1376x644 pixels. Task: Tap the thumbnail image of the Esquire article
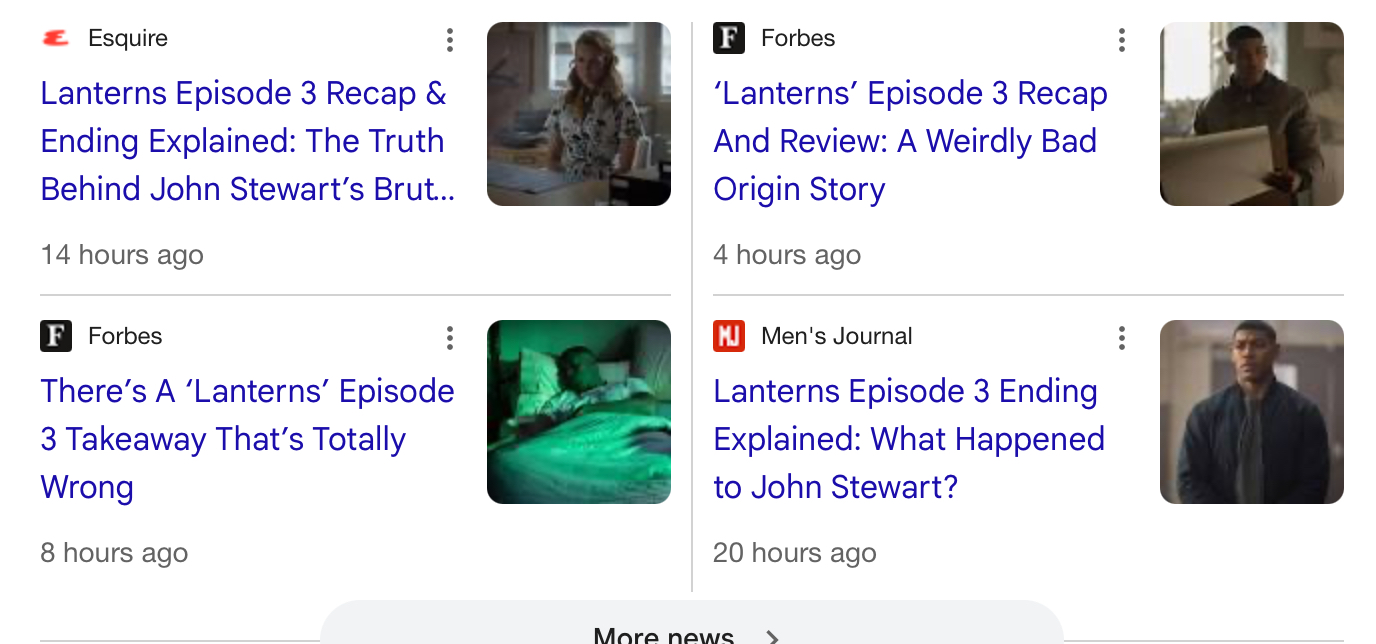(579, 114)
